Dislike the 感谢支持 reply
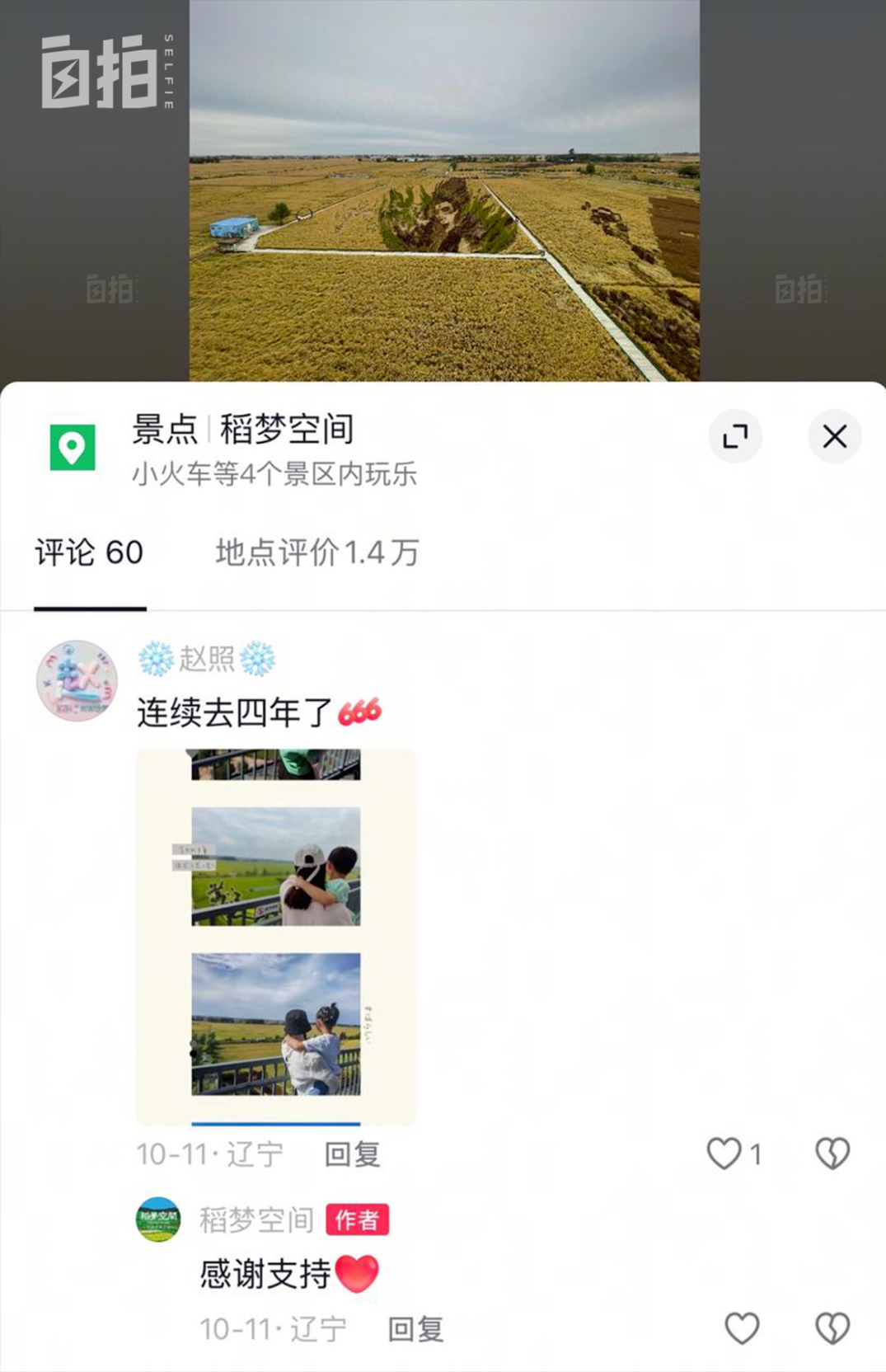 click(x=832, y=1328)
